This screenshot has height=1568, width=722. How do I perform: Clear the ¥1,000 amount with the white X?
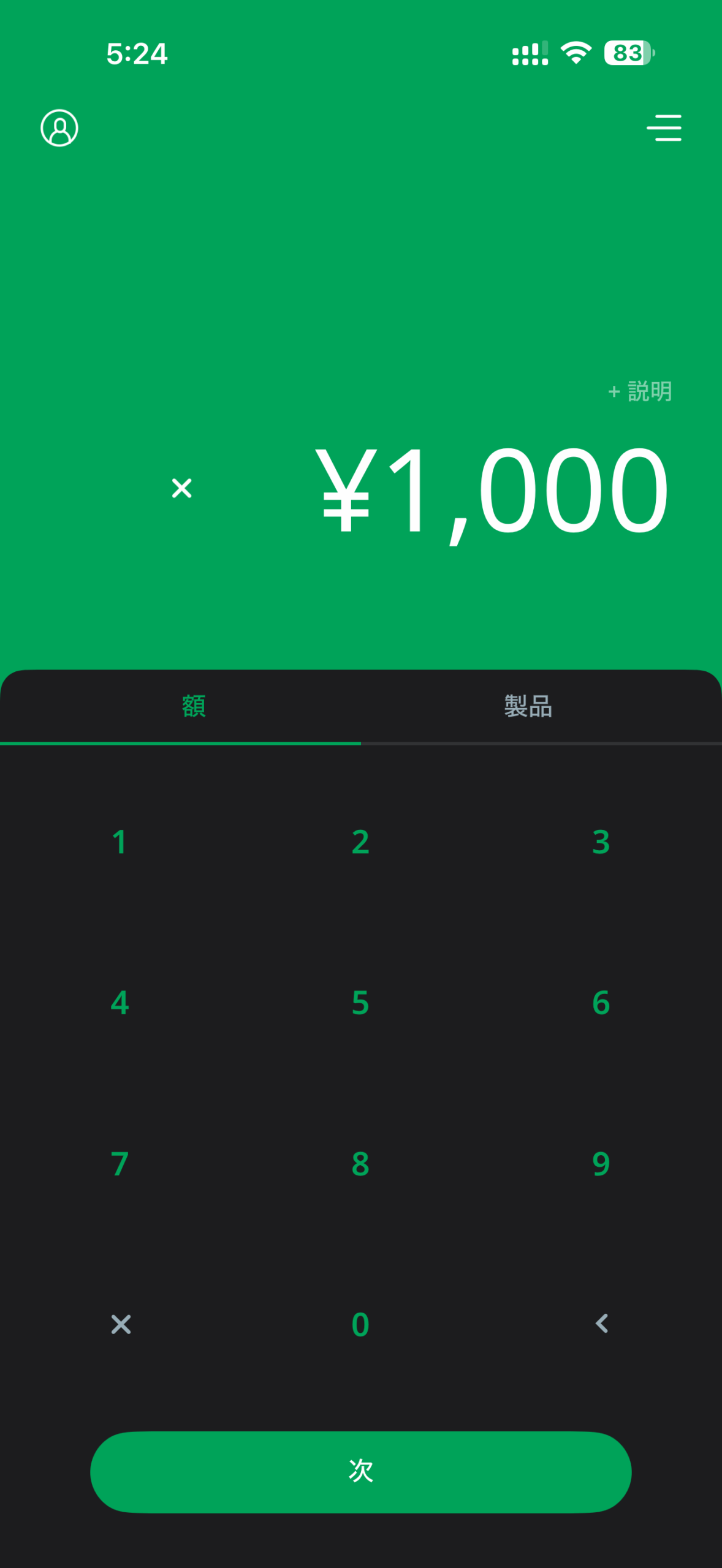[181, 488]
